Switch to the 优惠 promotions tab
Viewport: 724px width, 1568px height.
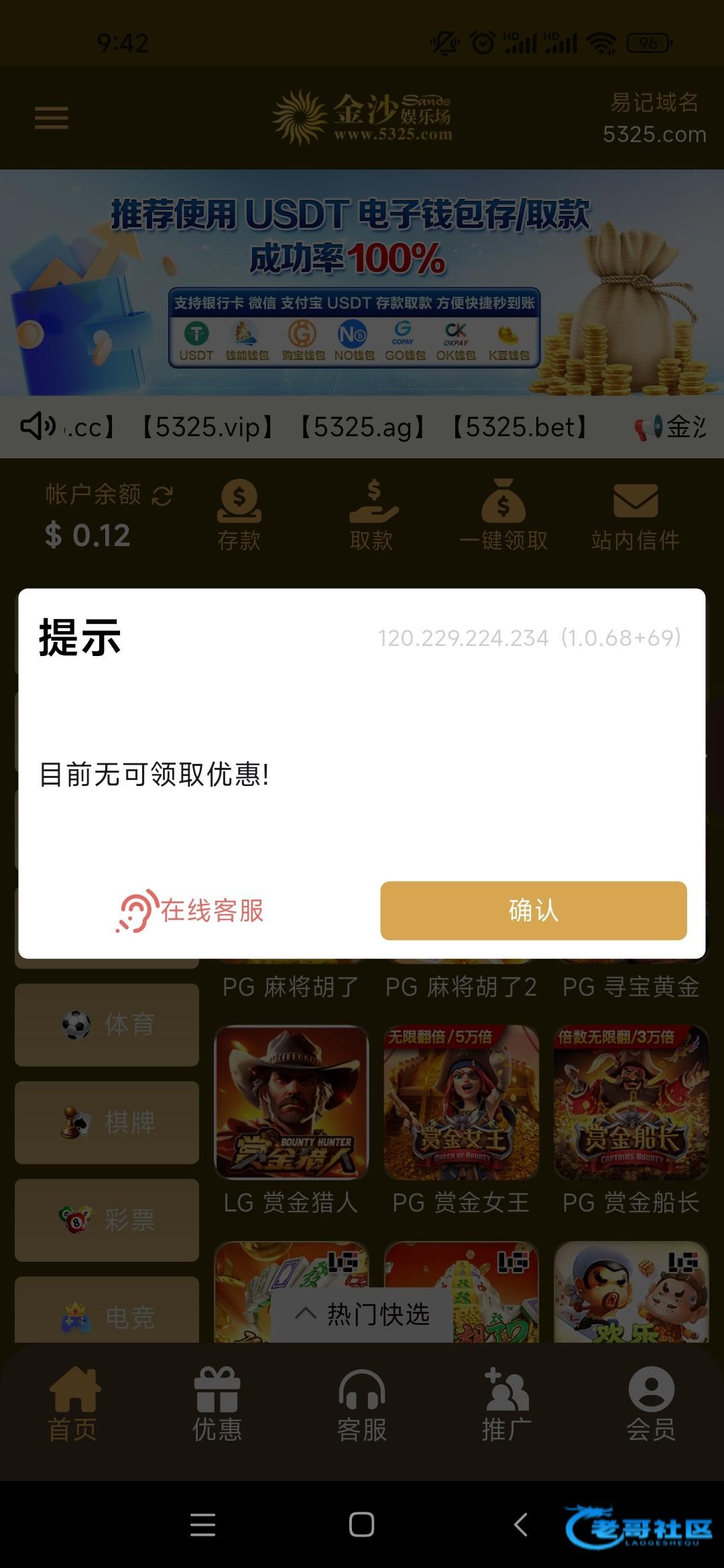217,1404
